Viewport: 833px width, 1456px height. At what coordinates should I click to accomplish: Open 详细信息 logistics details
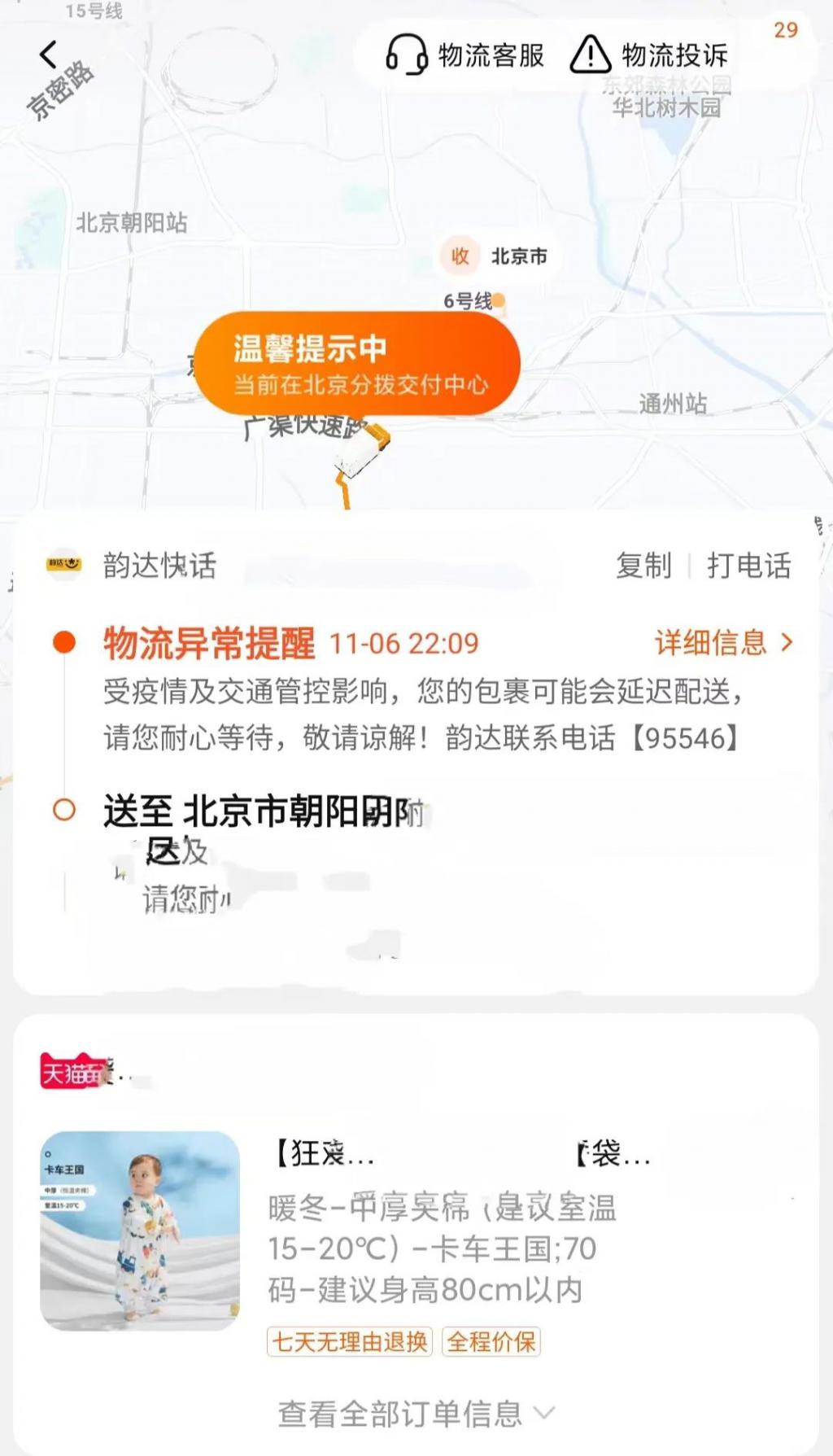pyautogui.click(x=723, y=643)
